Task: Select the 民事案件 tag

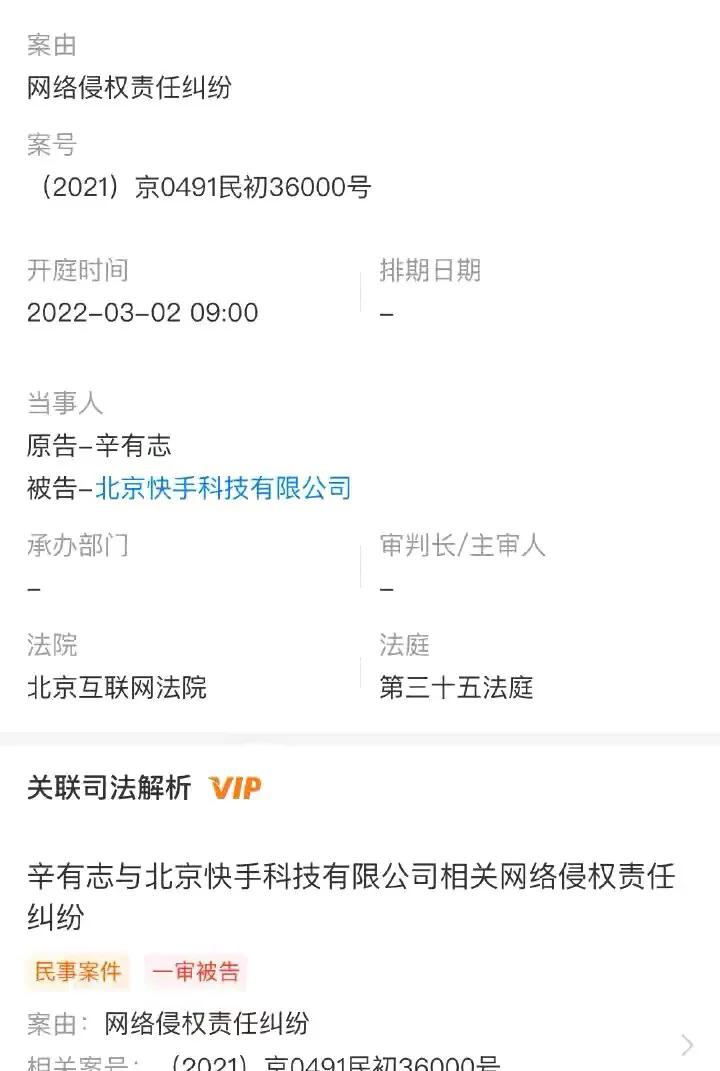Action: 78,972
